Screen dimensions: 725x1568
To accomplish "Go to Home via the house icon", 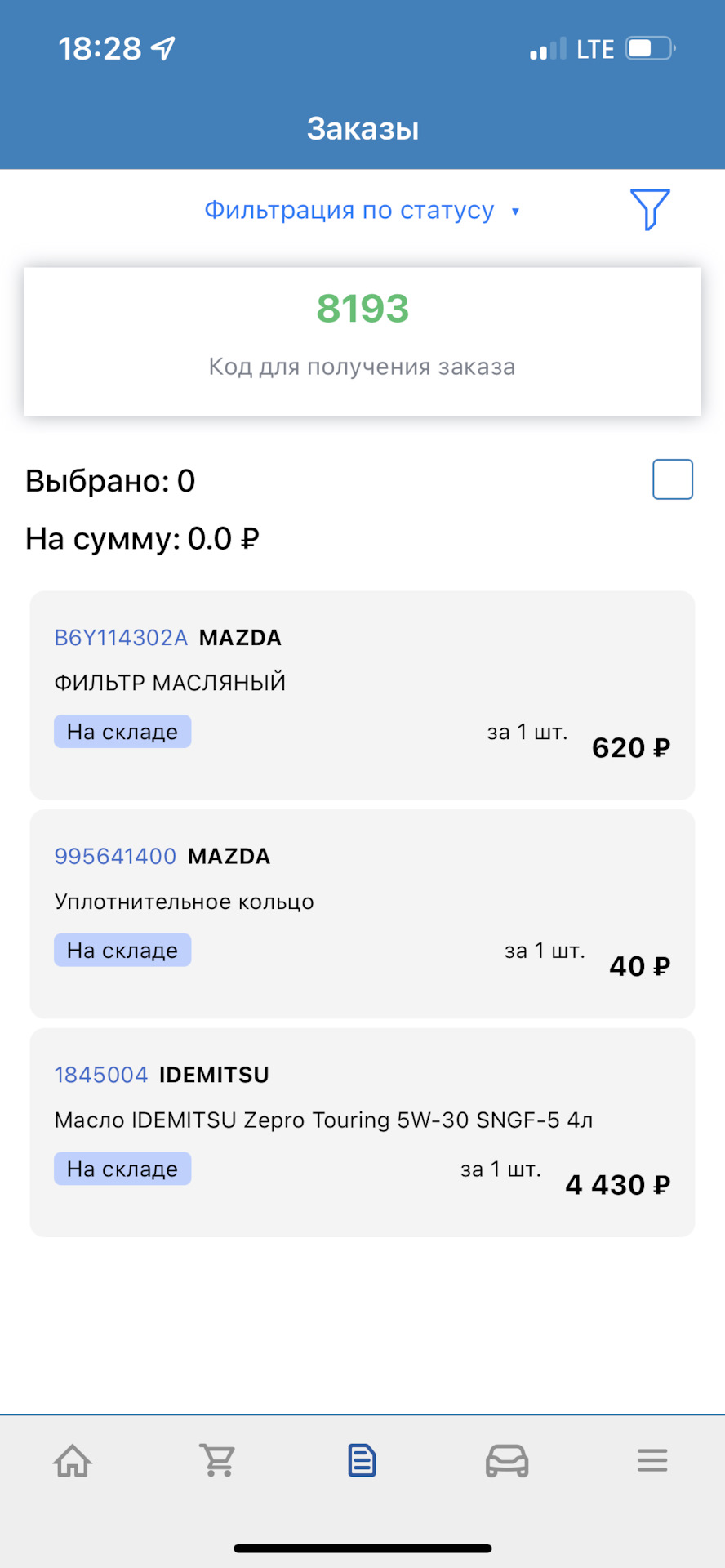I will click(72, 1462).
